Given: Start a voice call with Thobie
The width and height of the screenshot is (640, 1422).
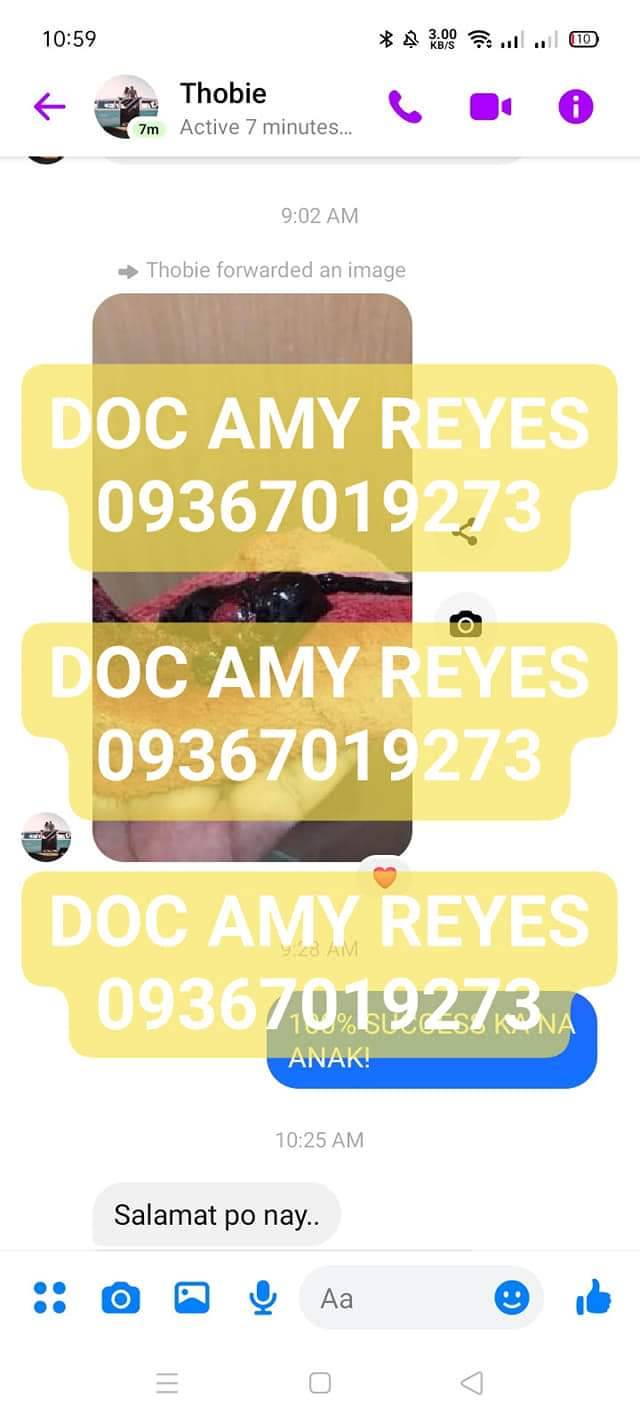Looking at the screenshot, I should pos(405,106).
